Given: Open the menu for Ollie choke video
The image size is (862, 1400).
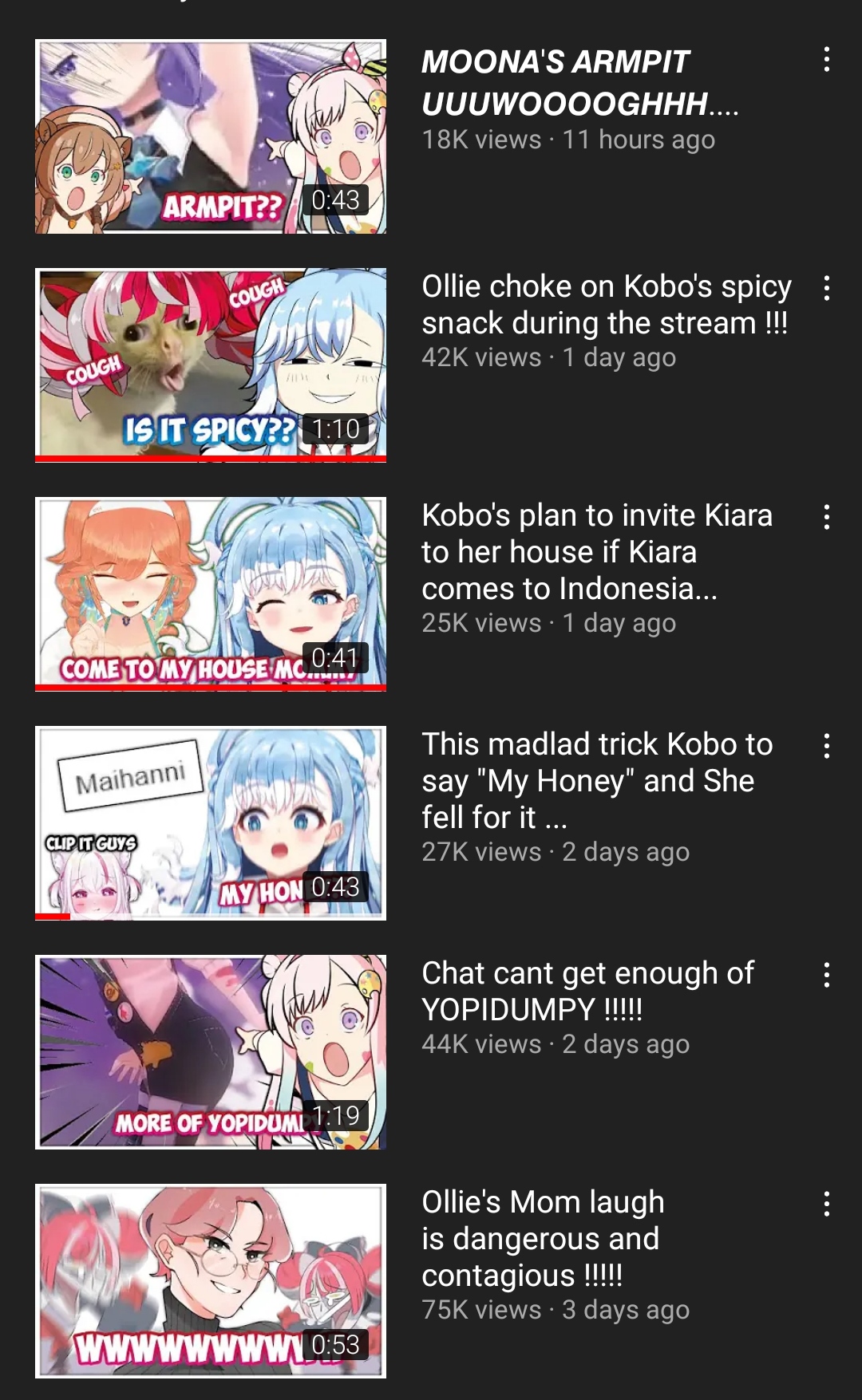Looking at the screenshot, I should click(826, 289).
